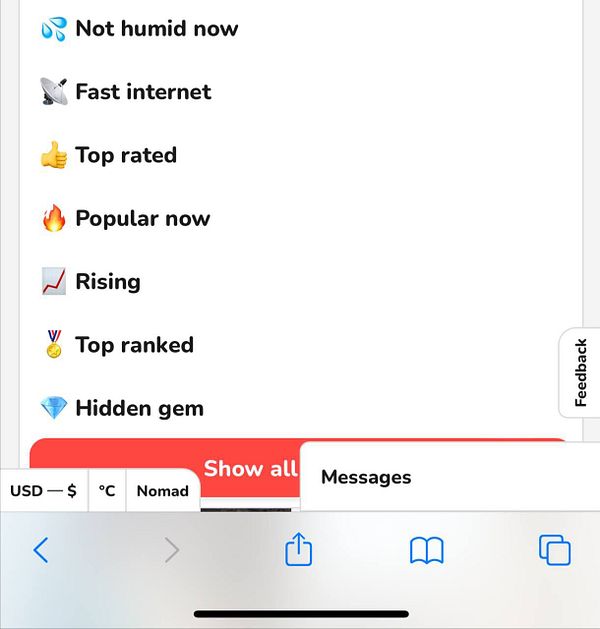Switch the °C temperature unit
Screen dimensions: 600x629
coord(107,491)
